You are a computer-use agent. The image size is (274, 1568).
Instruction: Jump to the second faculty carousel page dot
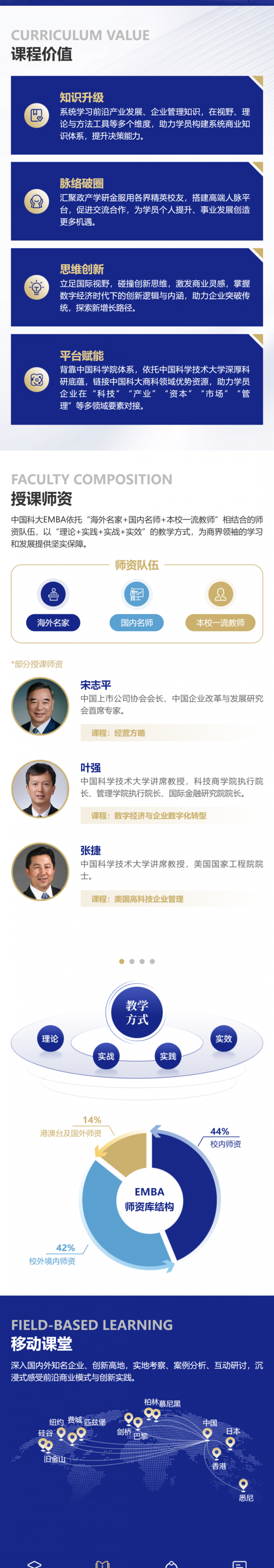[x=132, y=961]
